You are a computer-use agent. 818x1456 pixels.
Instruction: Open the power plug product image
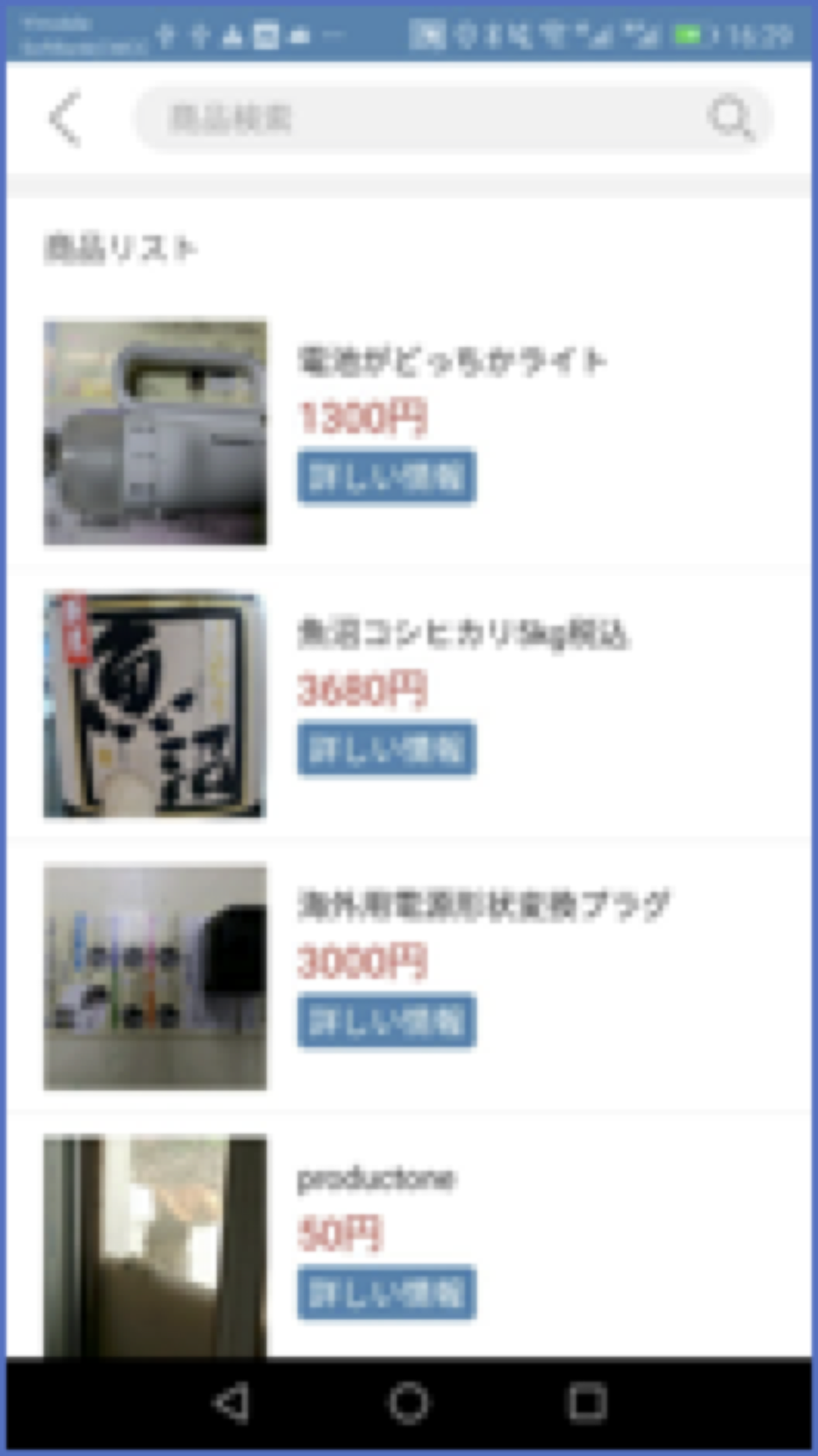[155, 977]
